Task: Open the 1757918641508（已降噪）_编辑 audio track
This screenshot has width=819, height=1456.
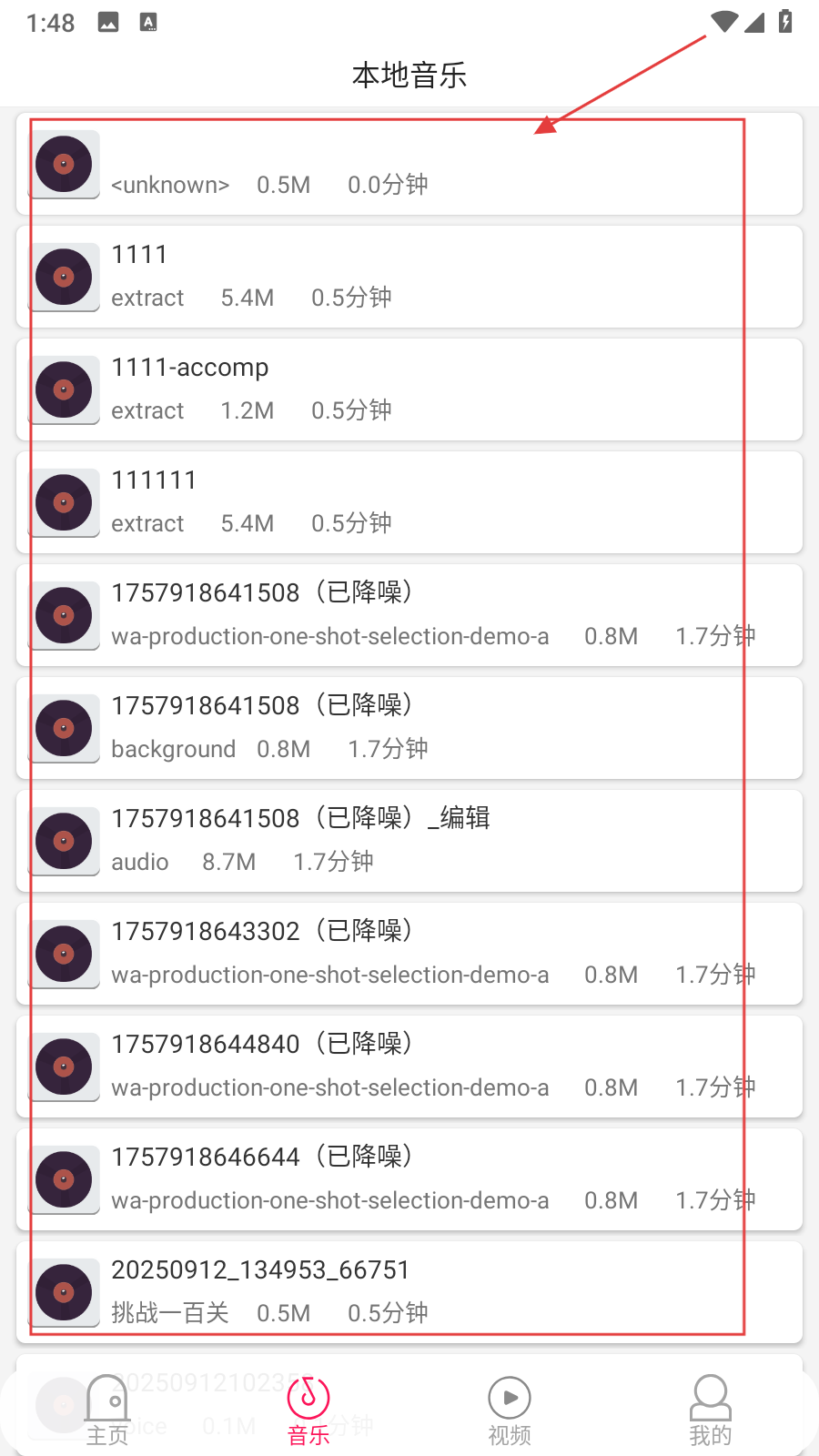Action: [x=409, y=841]
